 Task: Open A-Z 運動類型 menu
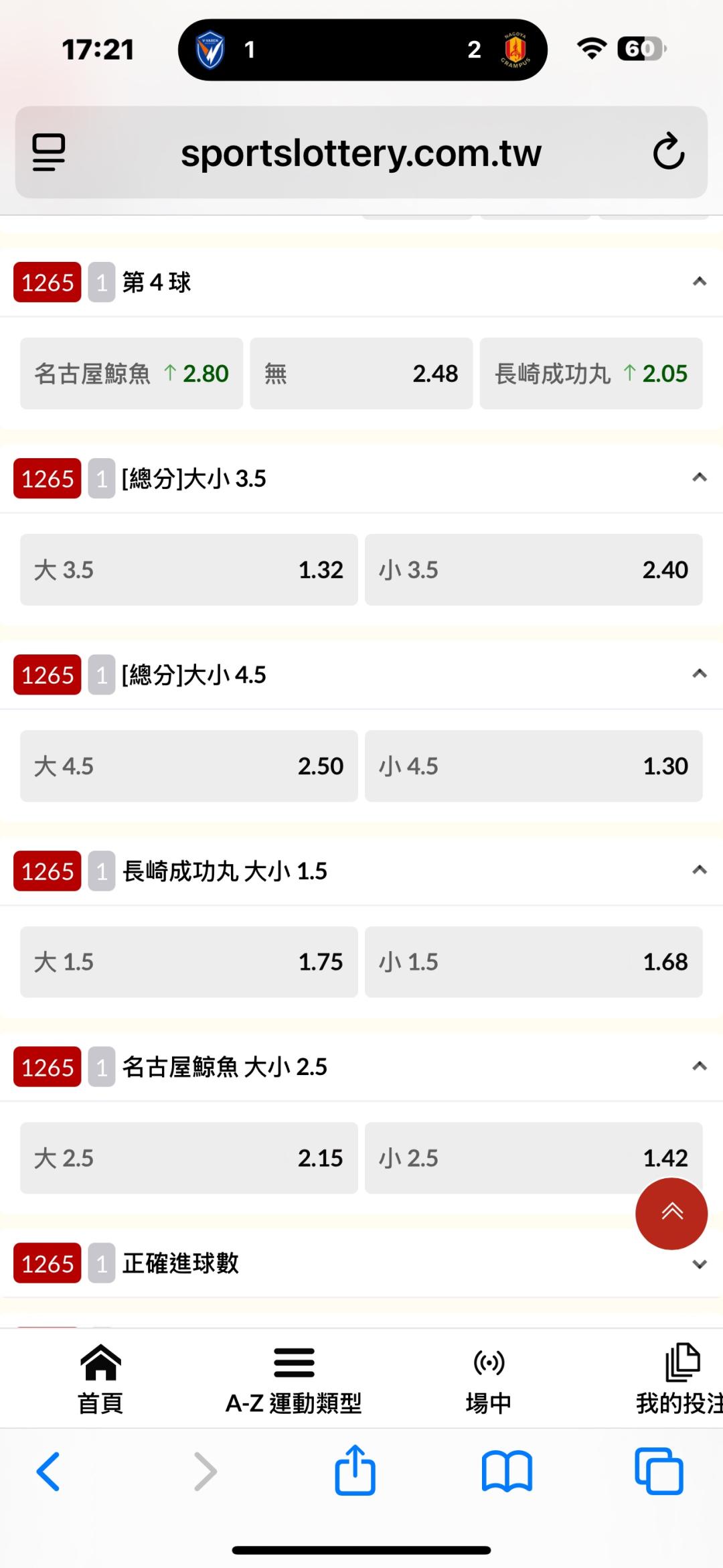294,1378
